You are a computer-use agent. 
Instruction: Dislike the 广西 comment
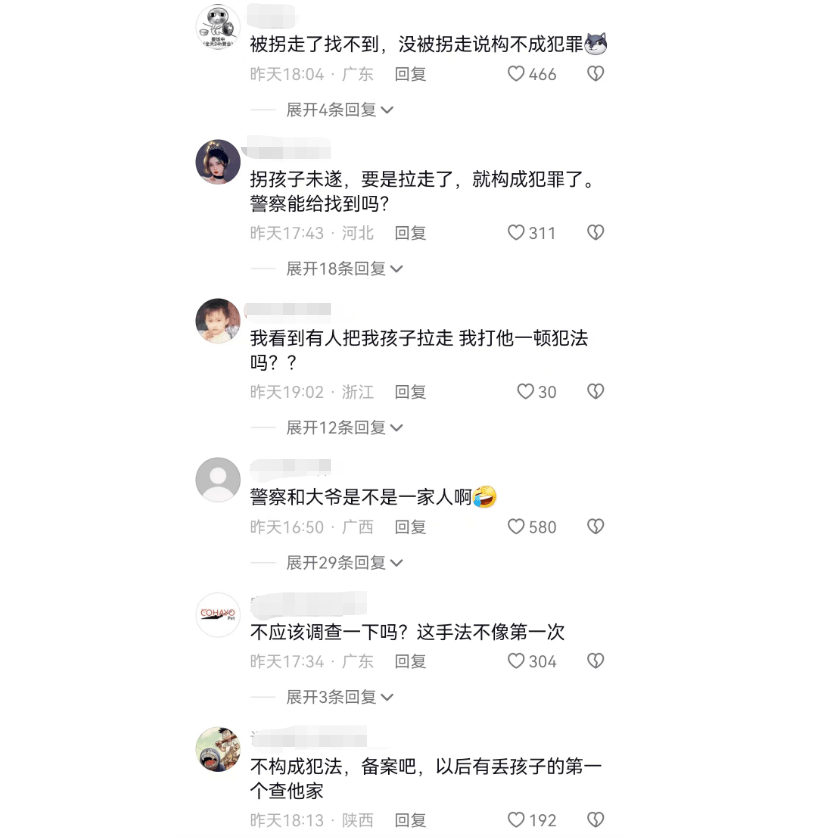click(x=595, y=527)
